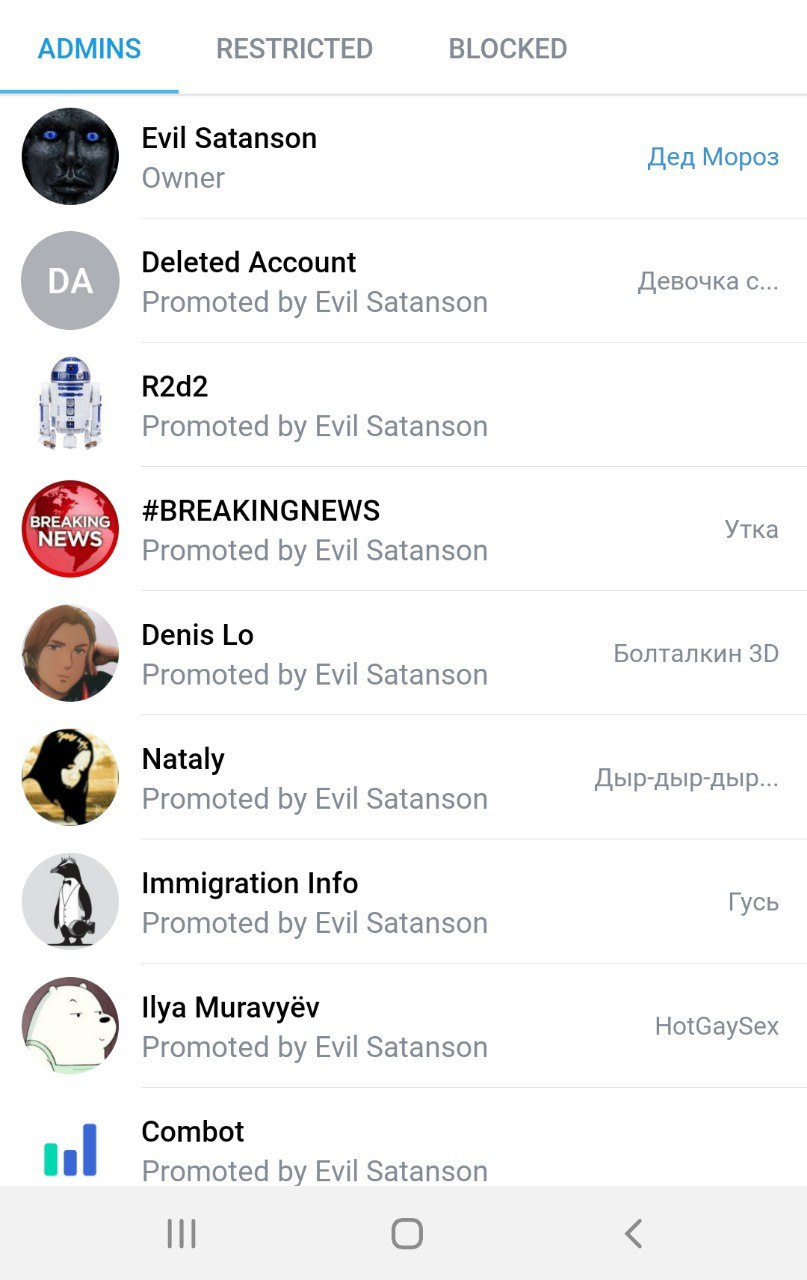Switch to the Blocked tab
807x1280 pixels.
tap(507, 48)
